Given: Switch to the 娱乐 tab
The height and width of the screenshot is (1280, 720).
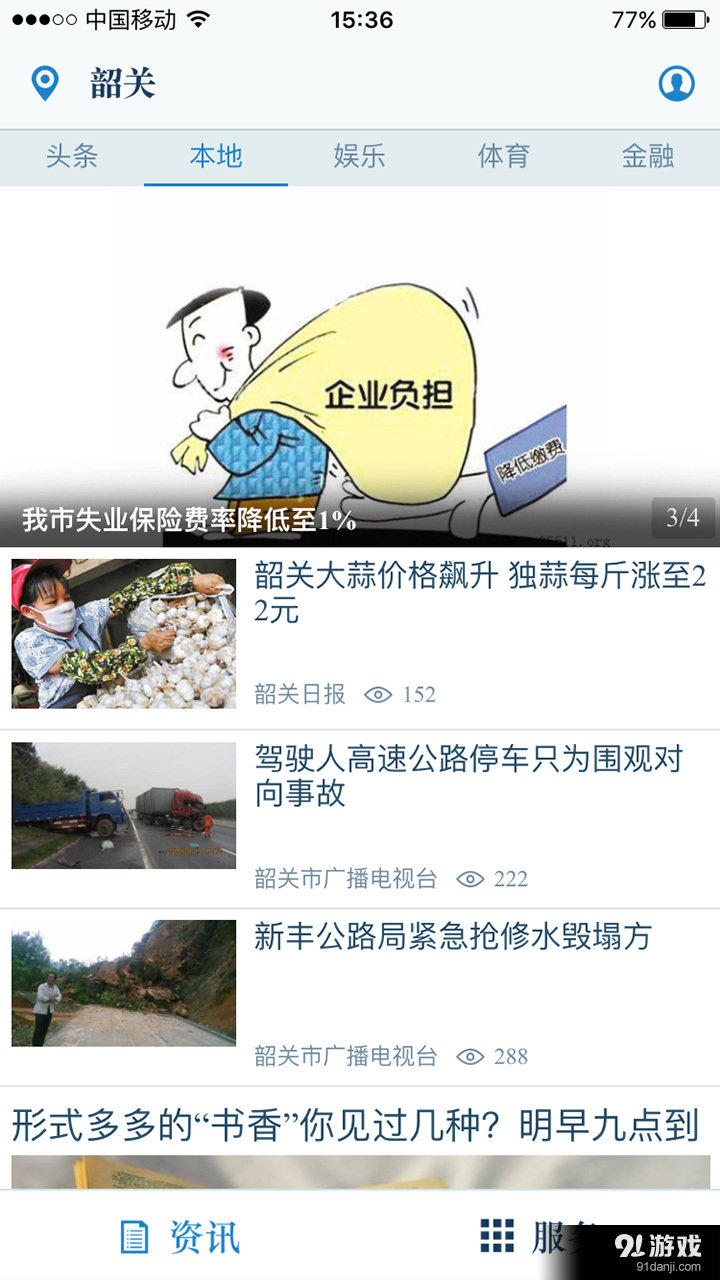Looking at the screenshot, I should coord(360,157).
